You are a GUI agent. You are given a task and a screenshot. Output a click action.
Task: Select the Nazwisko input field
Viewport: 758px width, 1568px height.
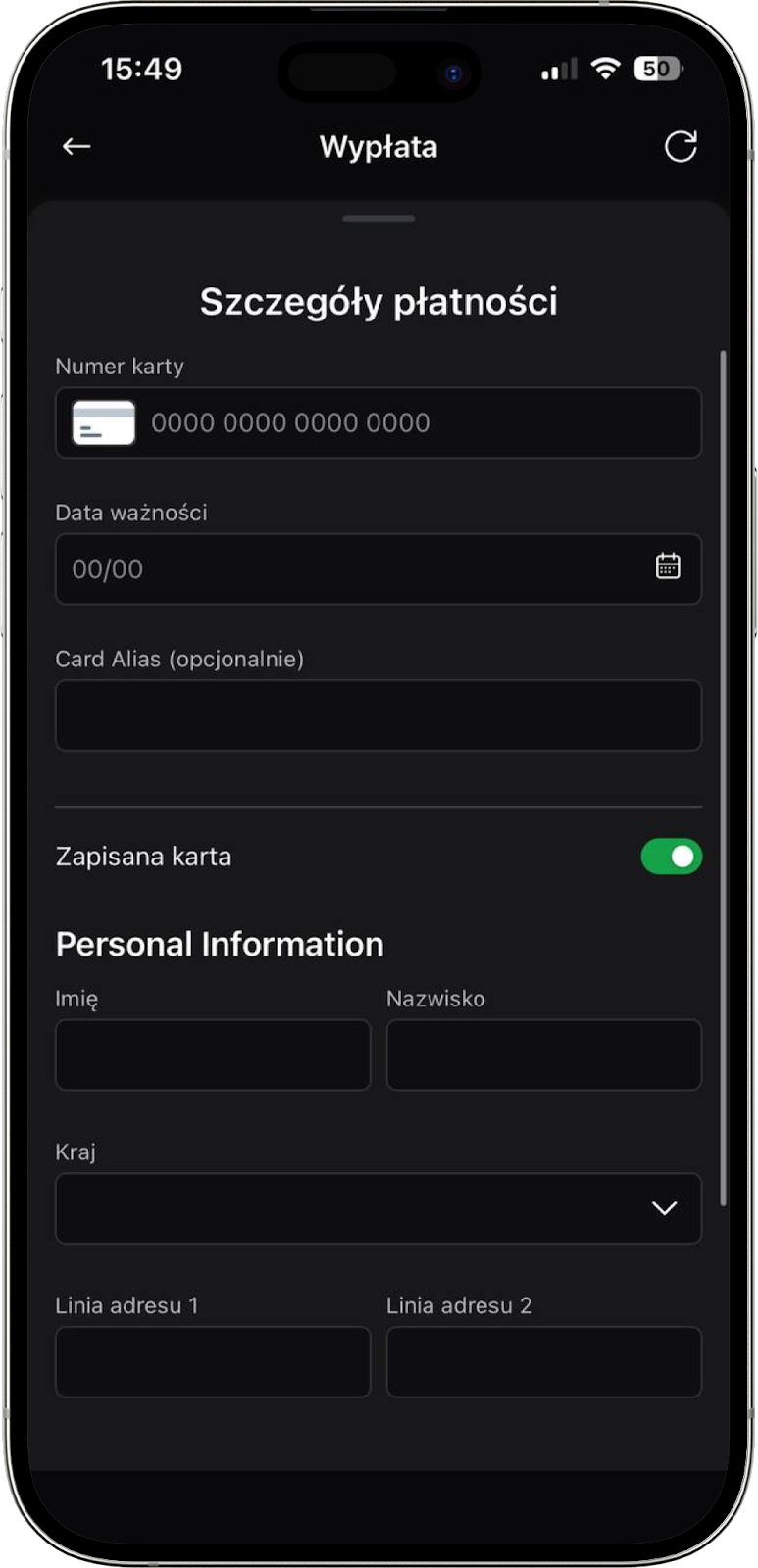tap(544, 1054)
